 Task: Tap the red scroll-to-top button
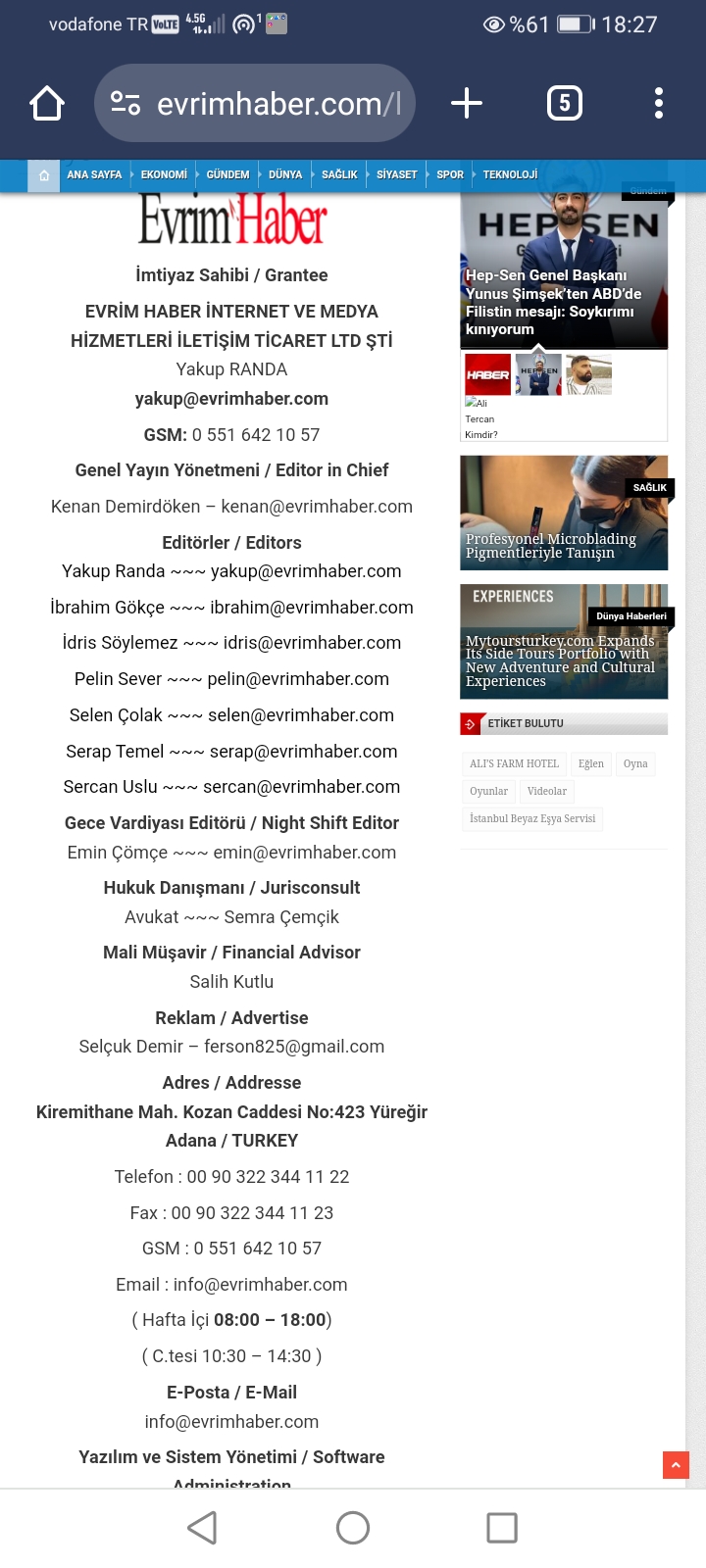coord(676,1464)
